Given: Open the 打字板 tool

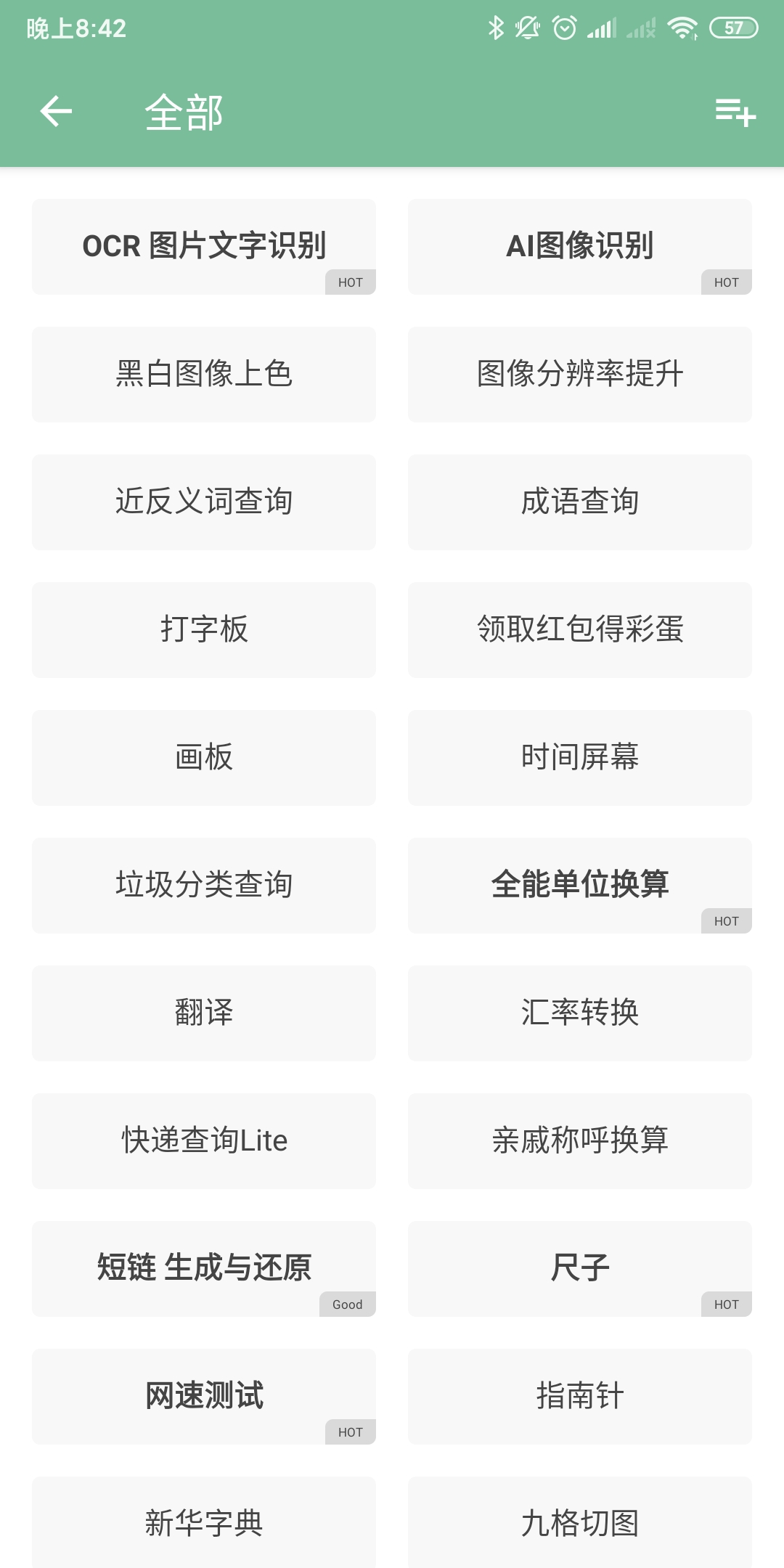Looking at the screenshot, I should click(204, 629).
